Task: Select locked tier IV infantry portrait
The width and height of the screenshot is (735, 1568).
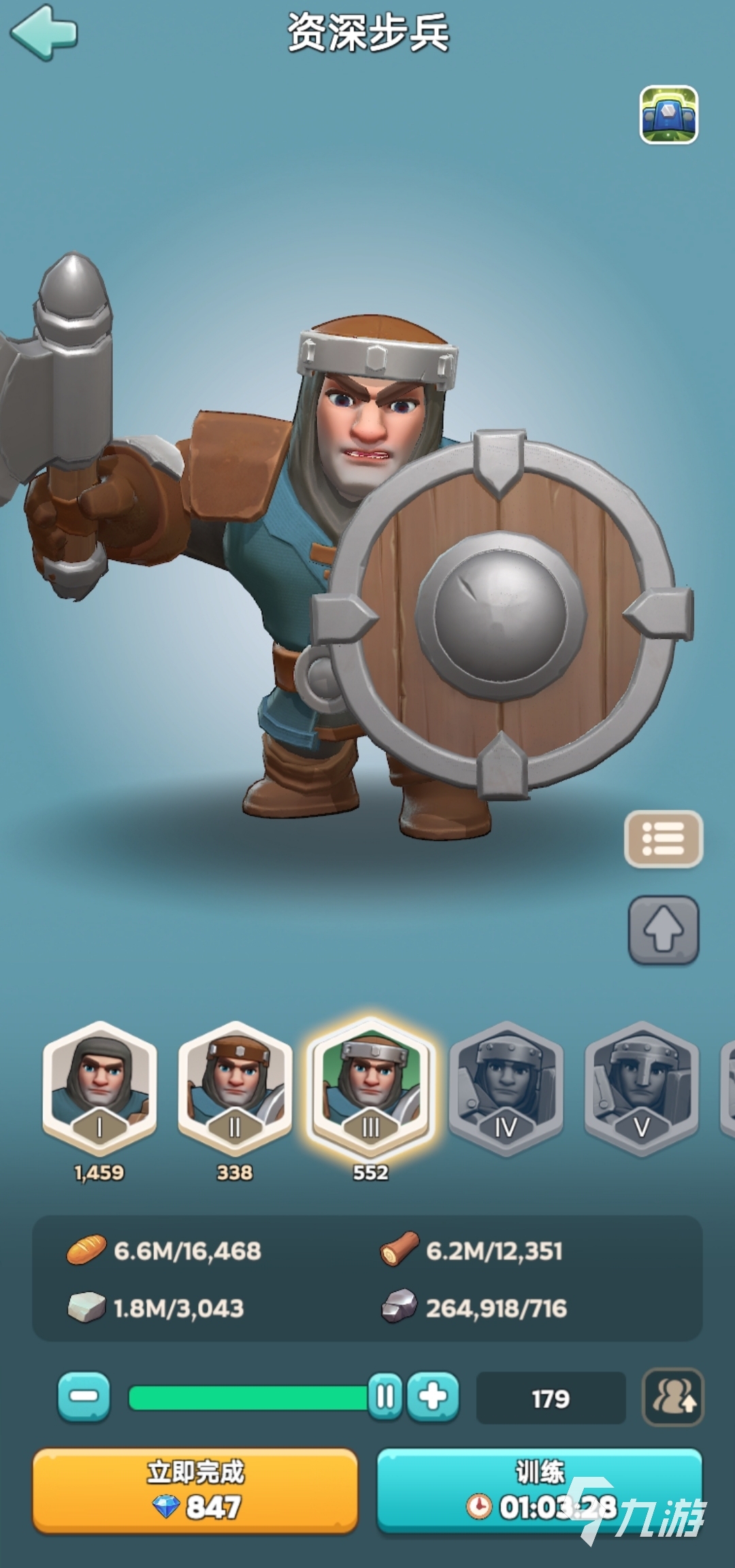Action: coord(506,1087)
